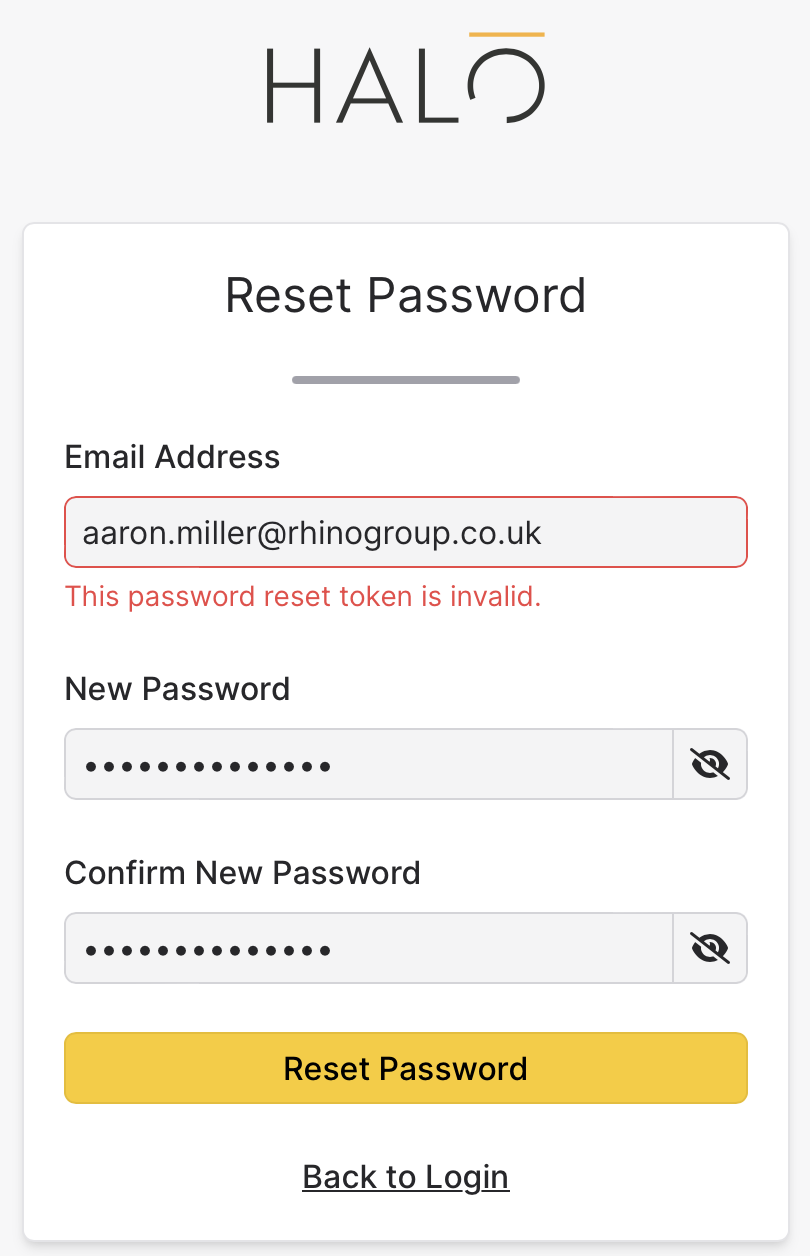Viewport: 810px width, 1256px height.
Task: Focus the New Password field
Action: point(368,765)
